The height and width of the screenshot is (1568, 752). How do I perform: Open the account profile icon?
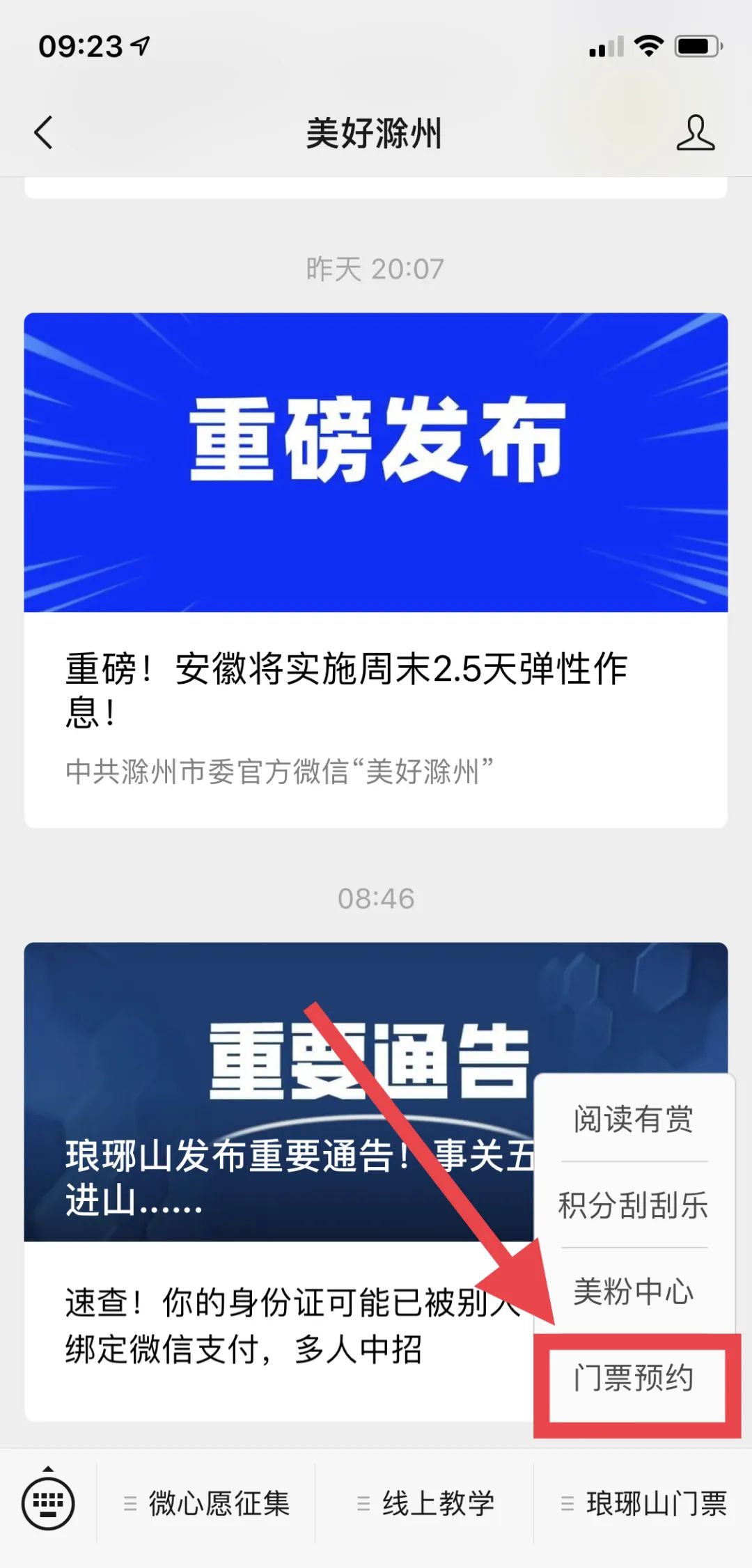coord(695,132)
